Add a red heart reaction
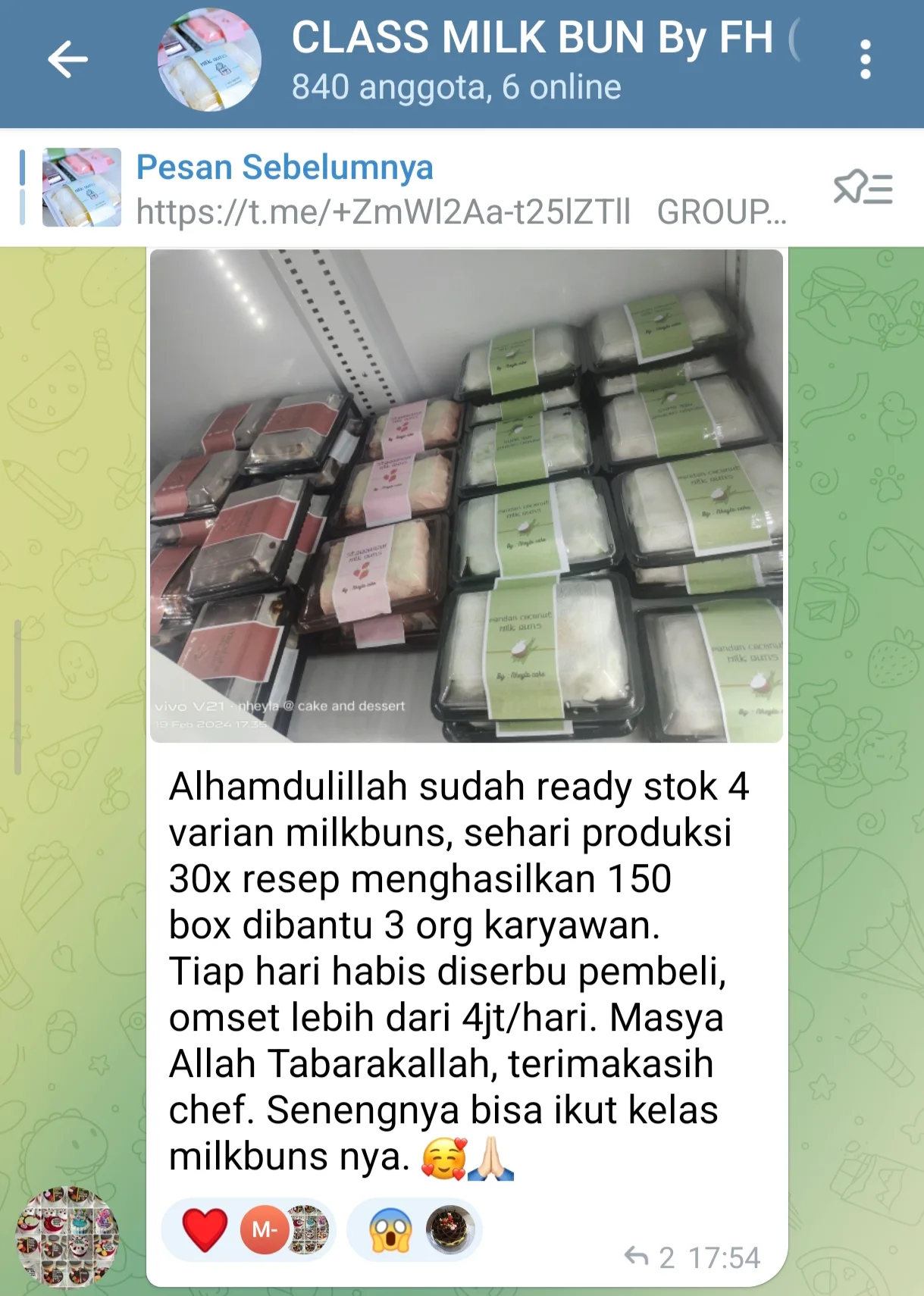Screen dimensions: 924x1296 pos(205,1229)
